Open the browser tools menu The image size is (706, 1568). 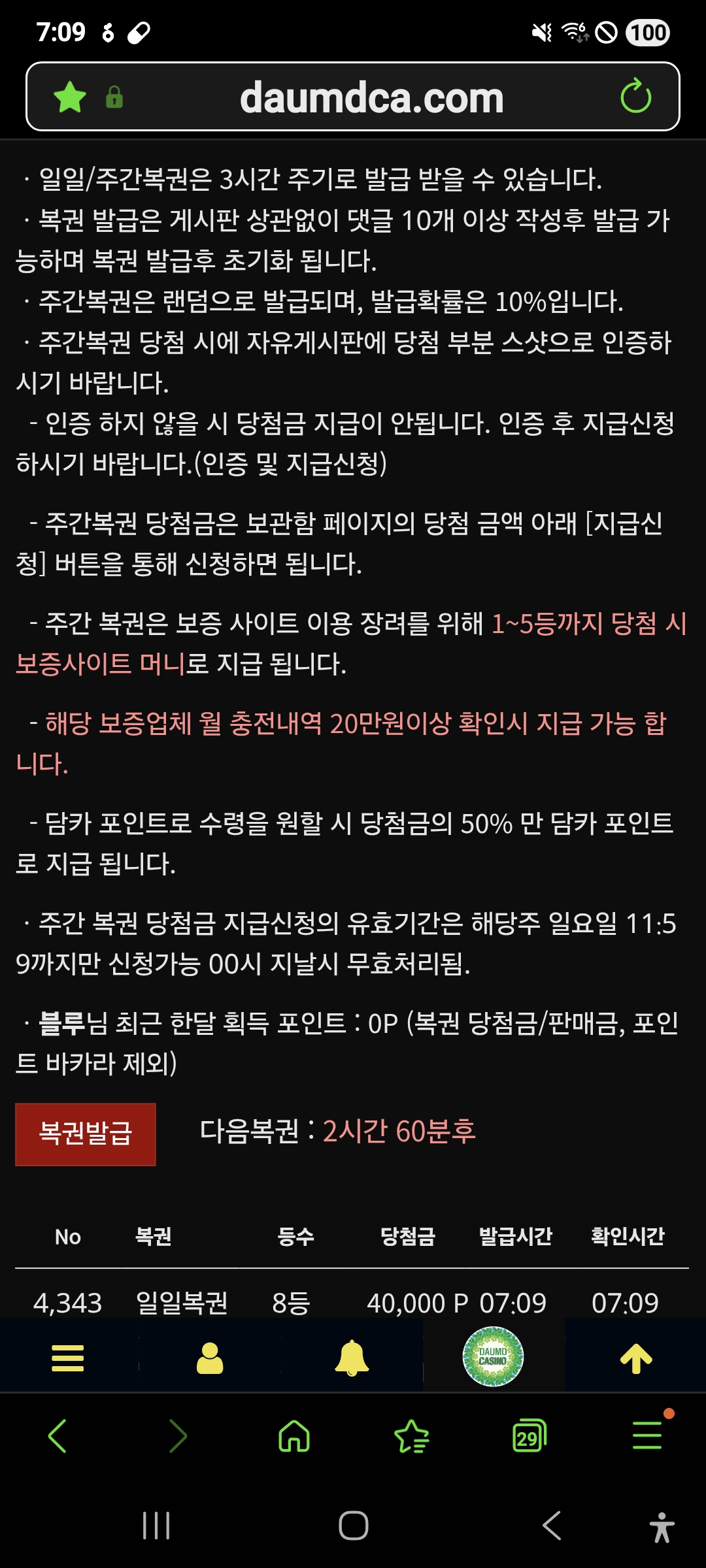[x=648, y=1436]
